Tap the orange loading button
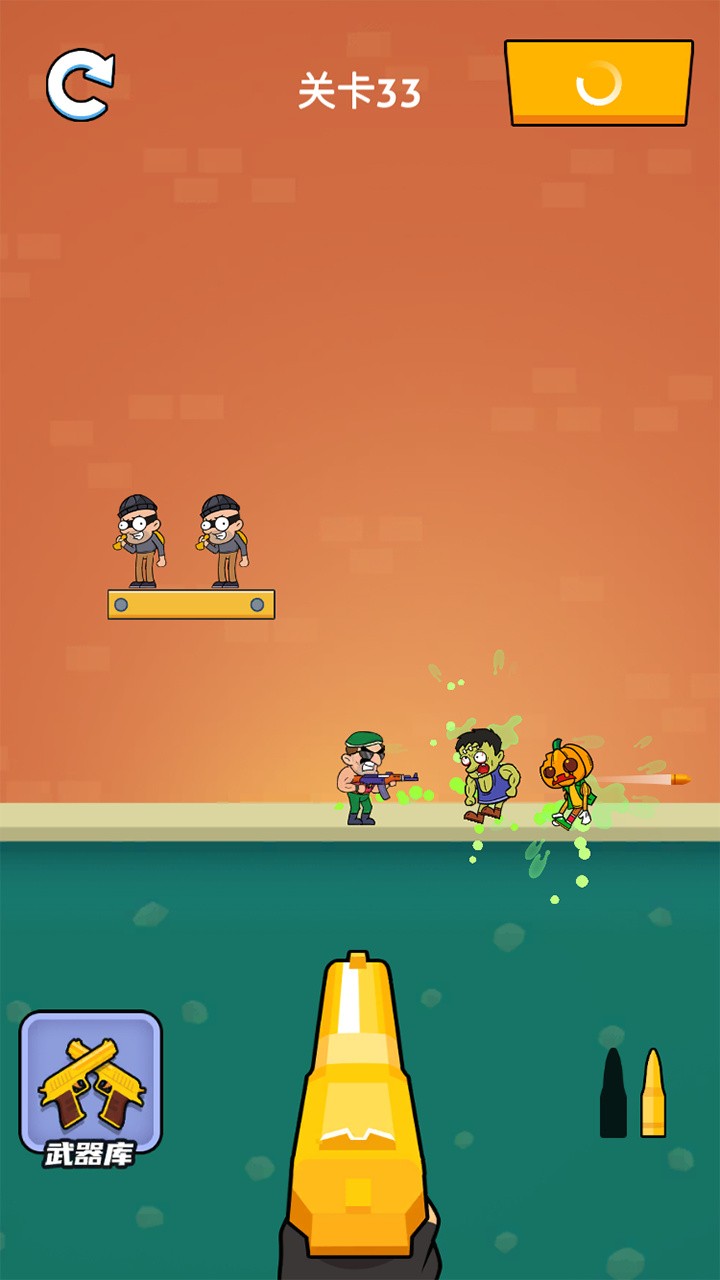This screenshot has height=1280, width=720. coord(598,84)
